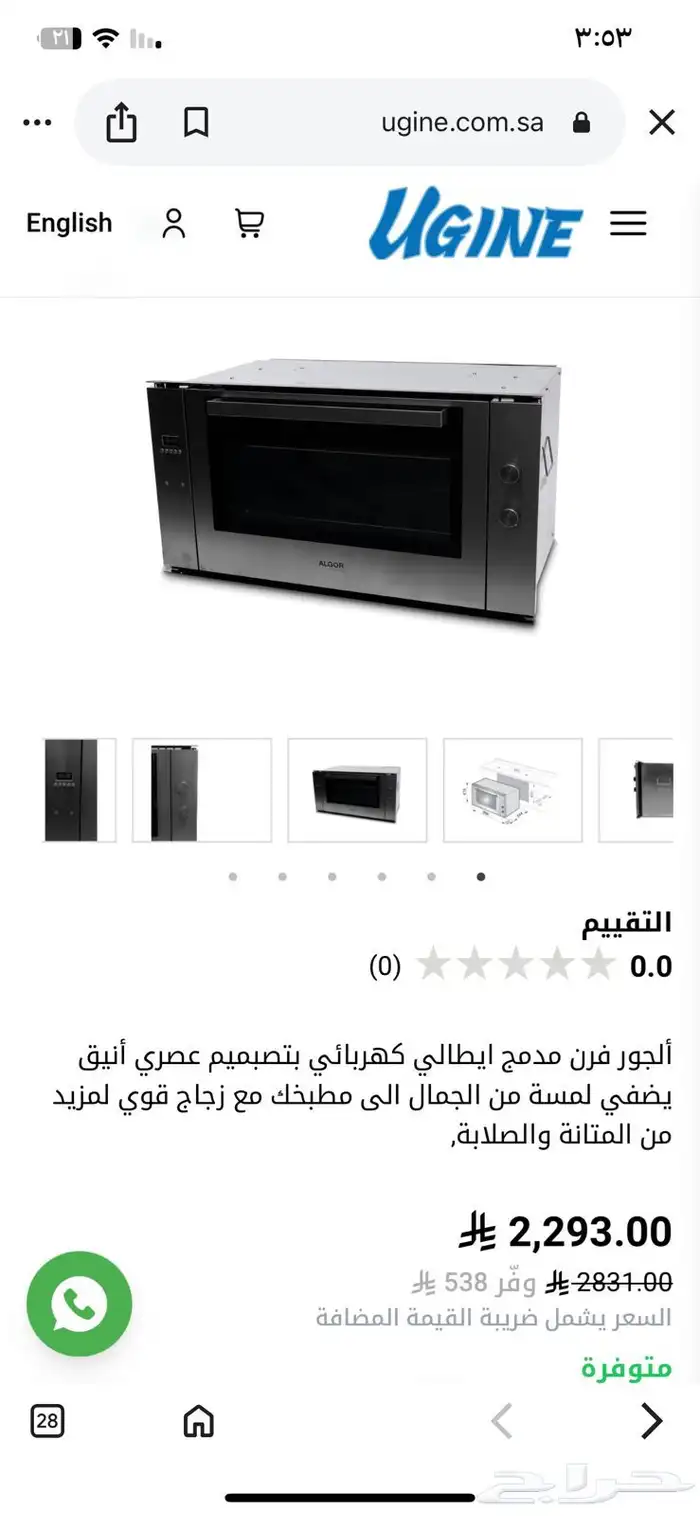Image resolution: width=700 pixels, height=1516 pixels.
Task: Open the hamburger menu
Action: (628, 223)
